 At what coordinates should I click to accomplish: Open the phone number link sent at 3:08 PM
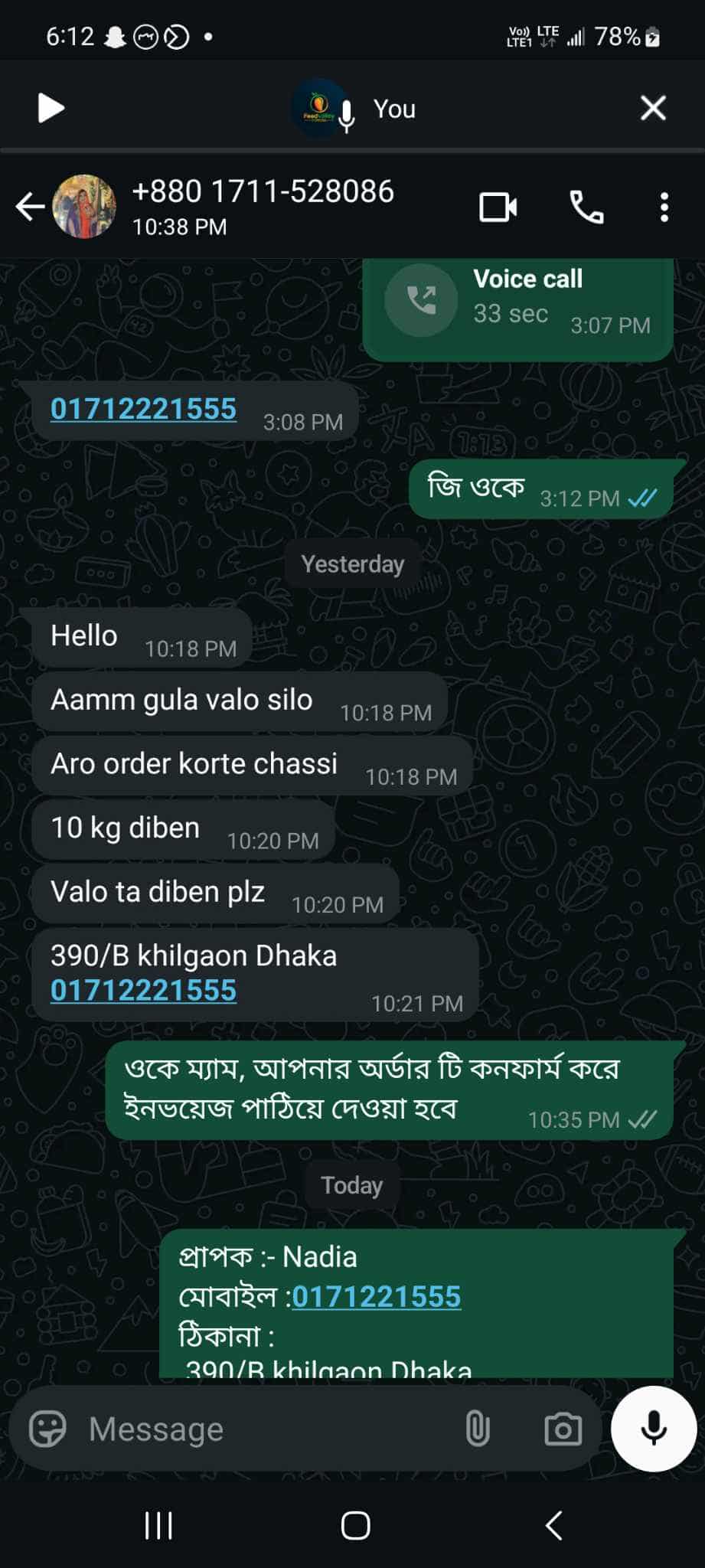point(143,409)
